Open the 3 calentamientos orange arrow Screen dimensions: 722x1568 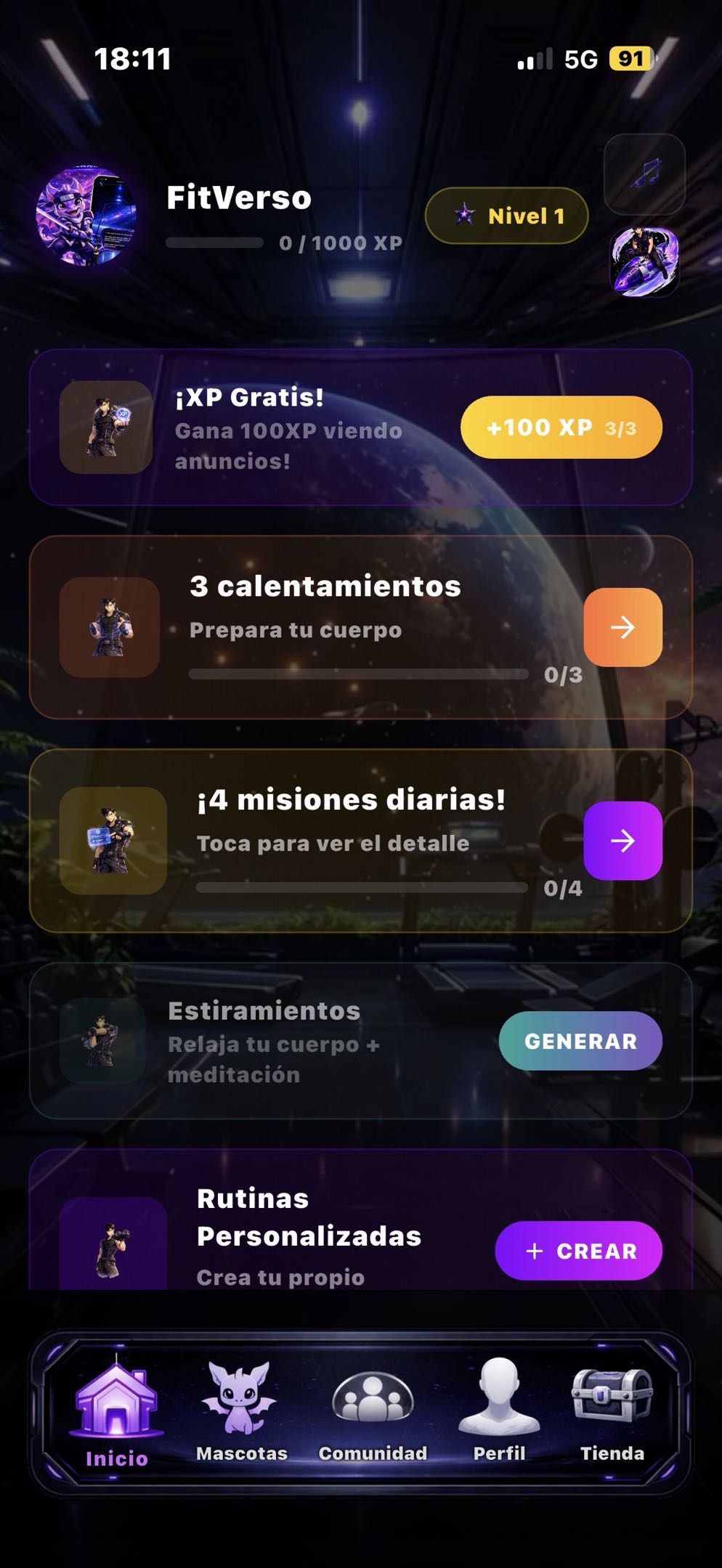point(622,627)
